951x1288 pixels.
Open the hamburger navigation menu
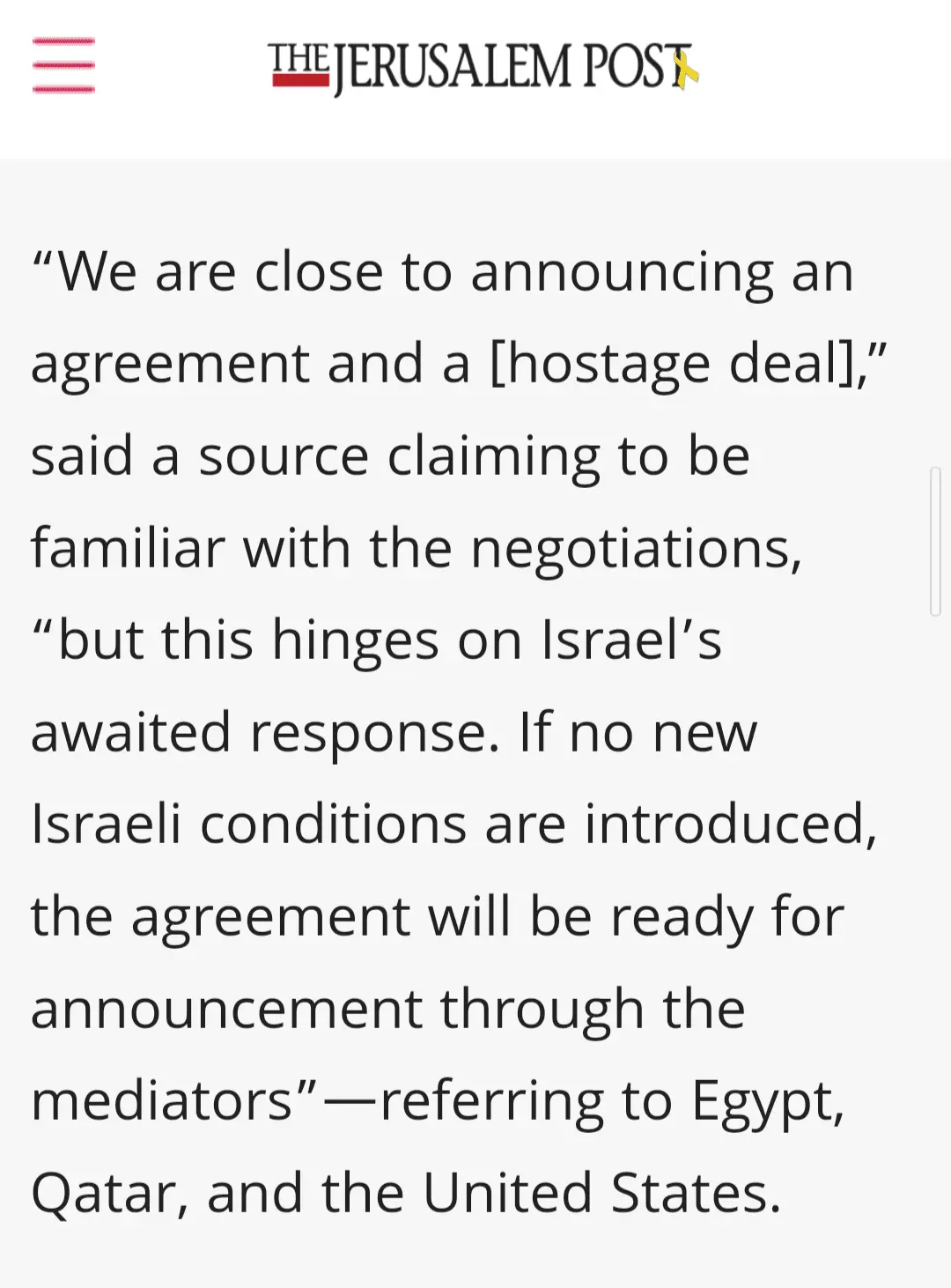63,65
